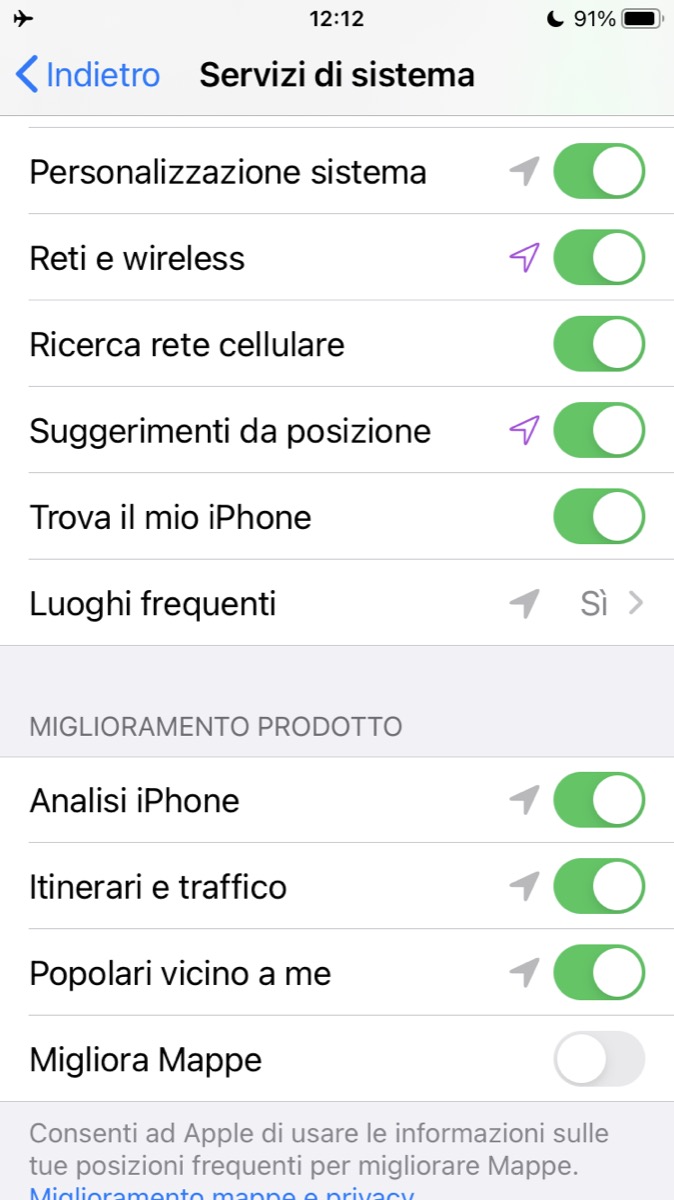Go back with the Indietro button
The width and height of the screenshot is (674, 1200).
pos(88,75)
